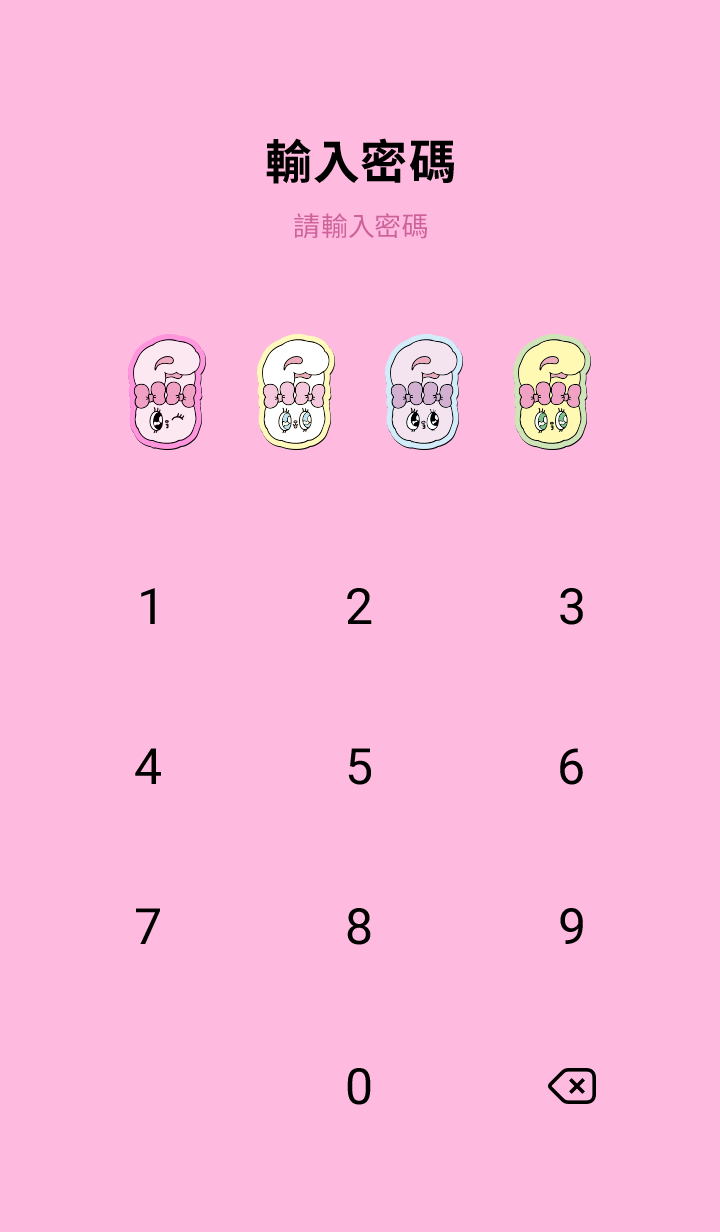Tap the 9 key

click(x=571, y=927)
